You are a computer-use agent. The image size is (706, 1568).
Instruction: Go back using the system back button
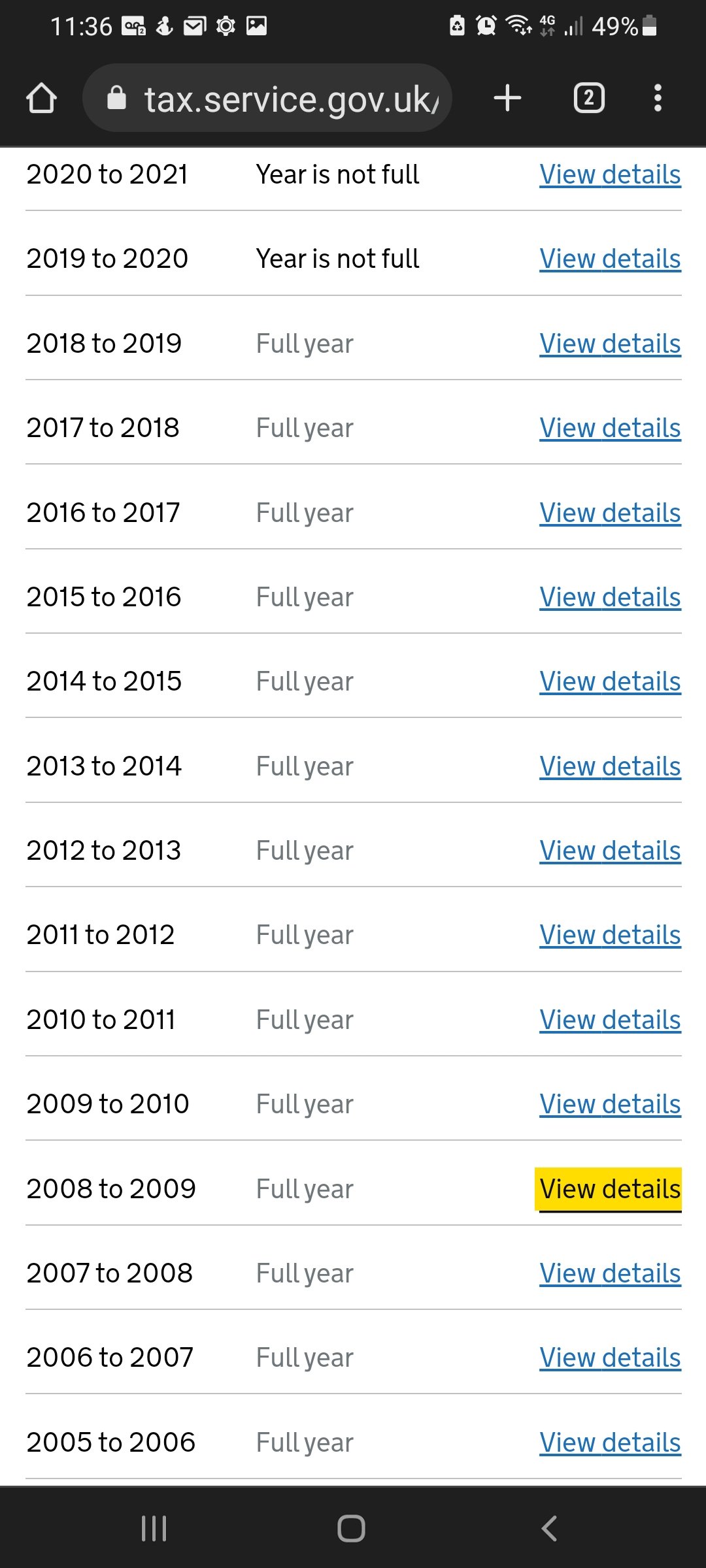[x=549, y=1528]
